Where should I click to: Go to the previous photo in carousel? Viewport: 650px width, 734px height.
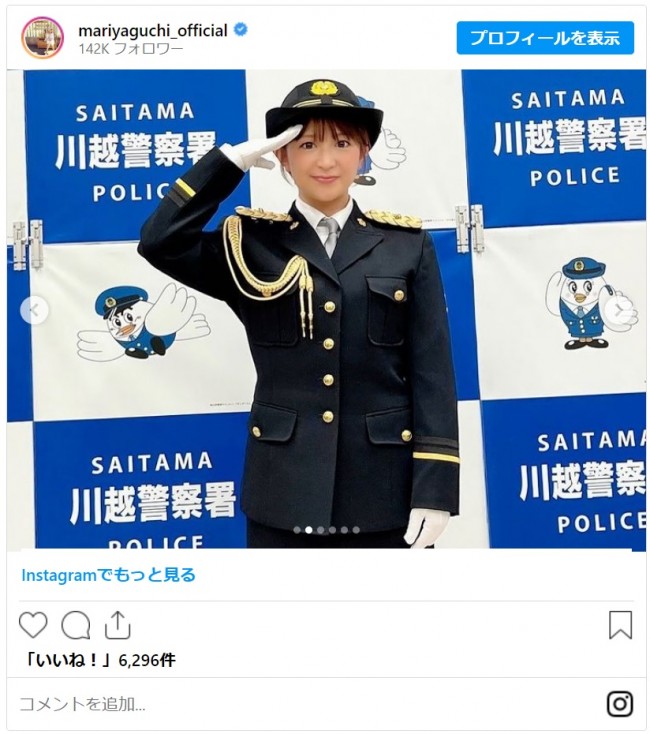34,310
